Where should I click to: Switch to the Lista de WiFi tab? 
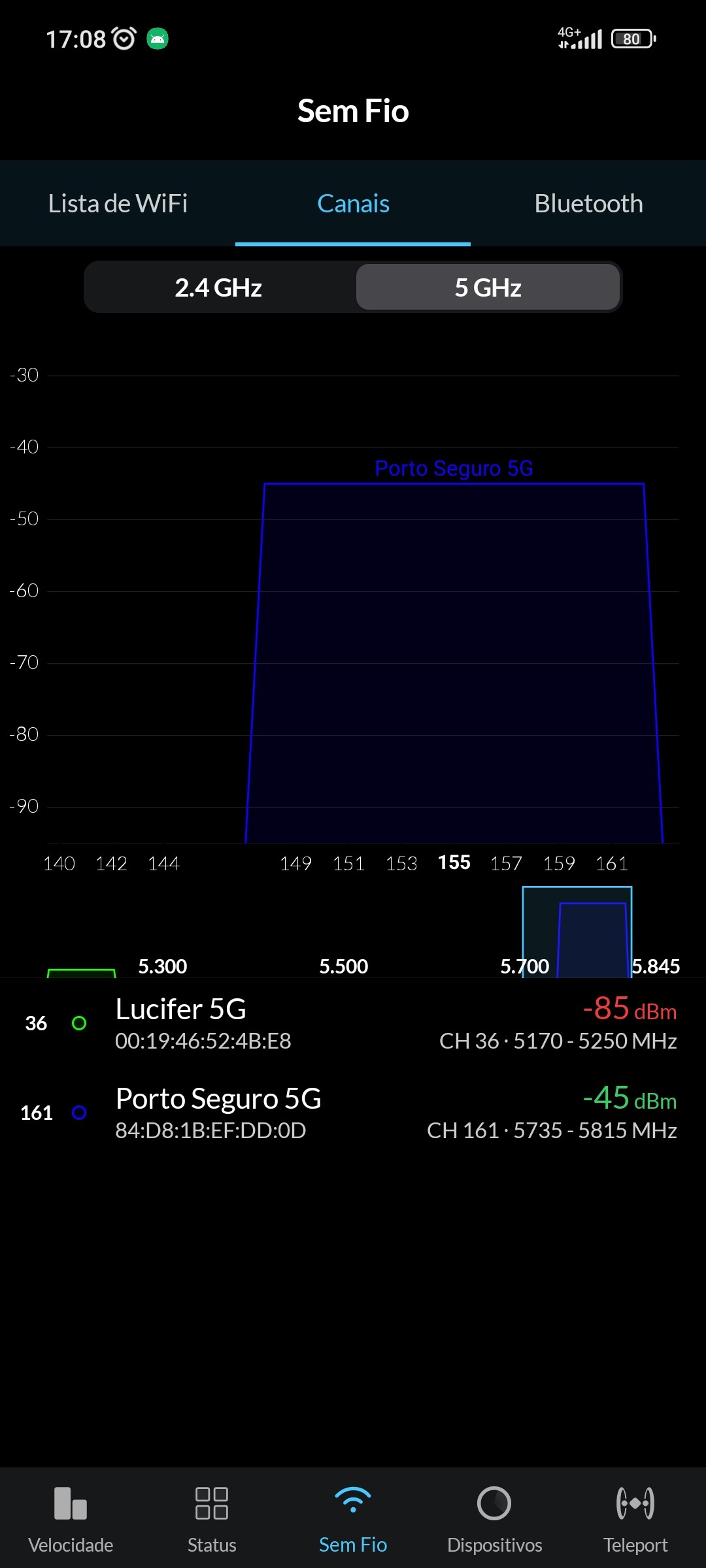point(118,204)
